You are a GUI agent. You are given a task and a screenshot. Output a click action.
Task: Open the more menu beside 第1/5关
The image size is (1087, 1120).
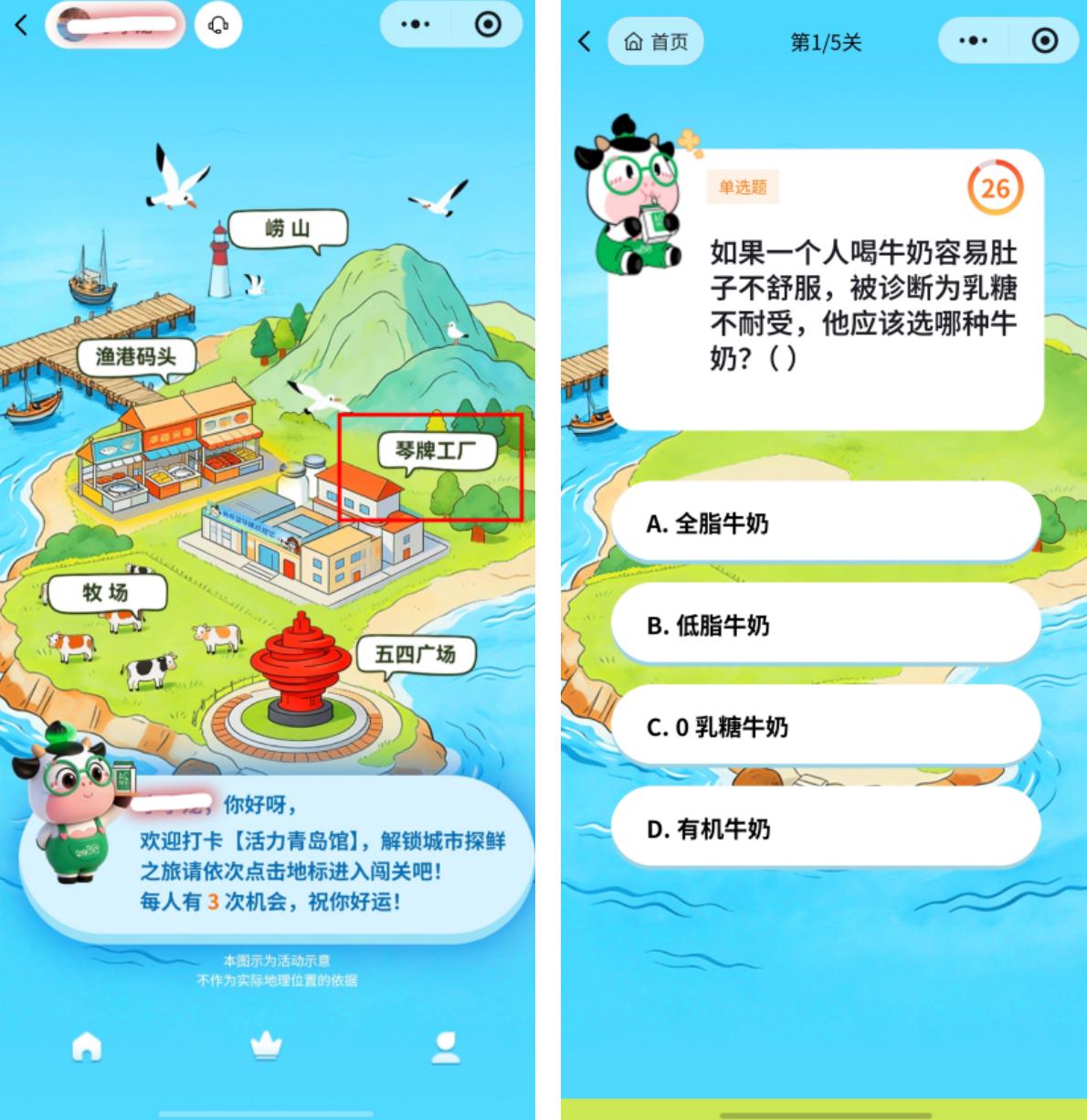pyautogui.click(x=973, y=41)
